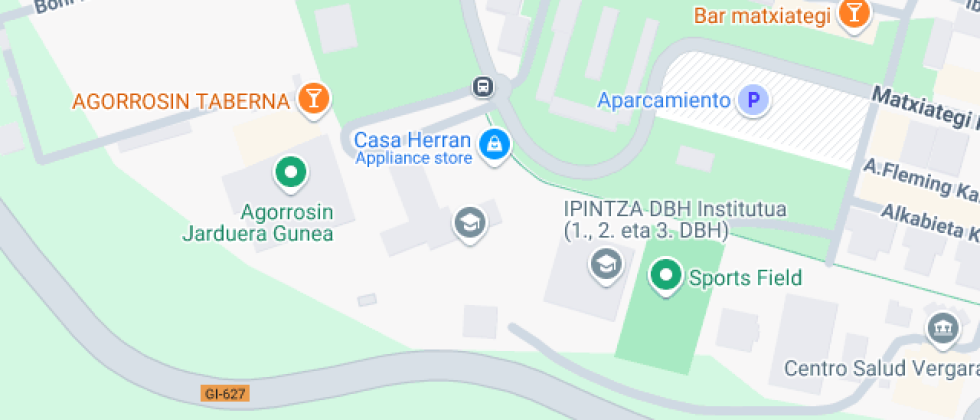
Task: Open the Casa Herran appliance store pin
Action: (493, 145)
